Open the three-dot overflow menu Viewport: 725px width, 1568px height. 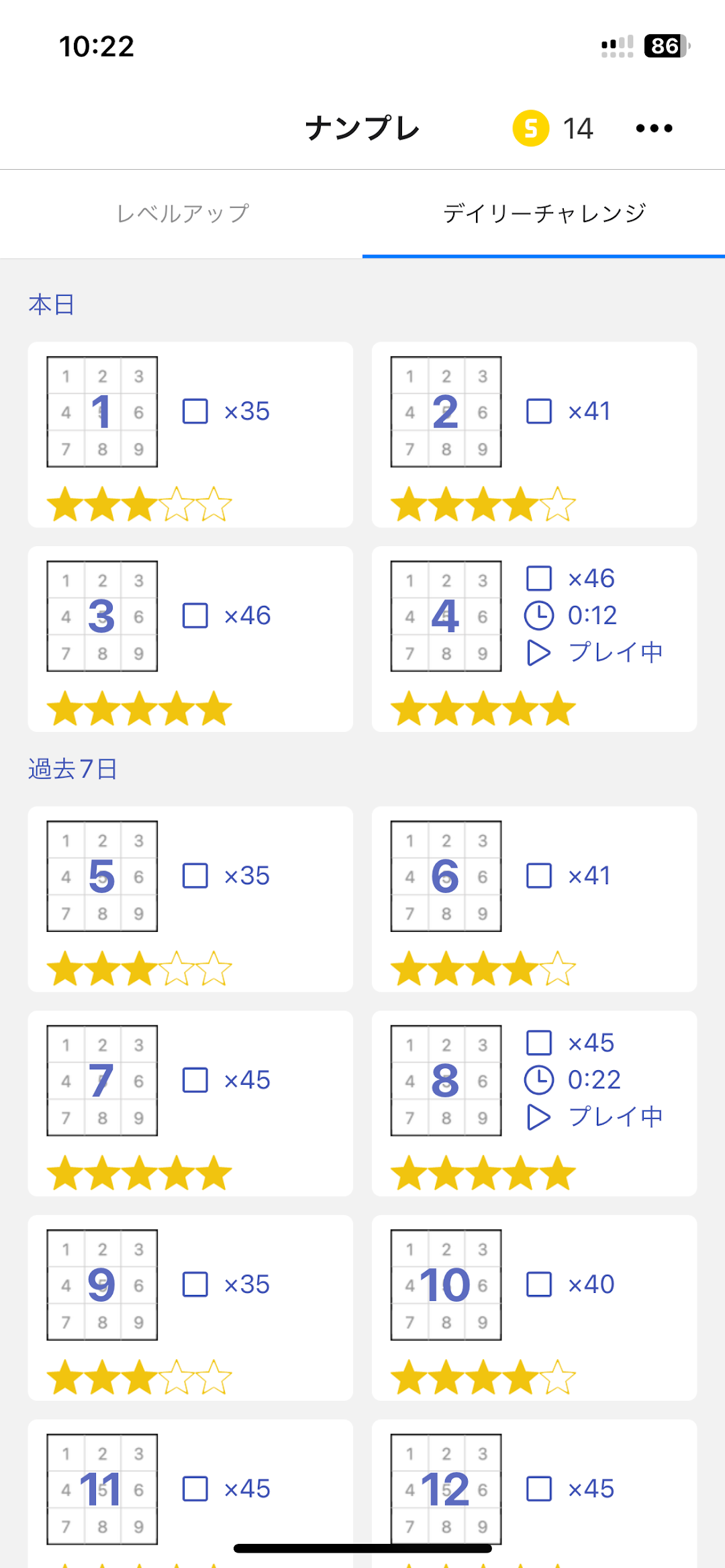654,128
